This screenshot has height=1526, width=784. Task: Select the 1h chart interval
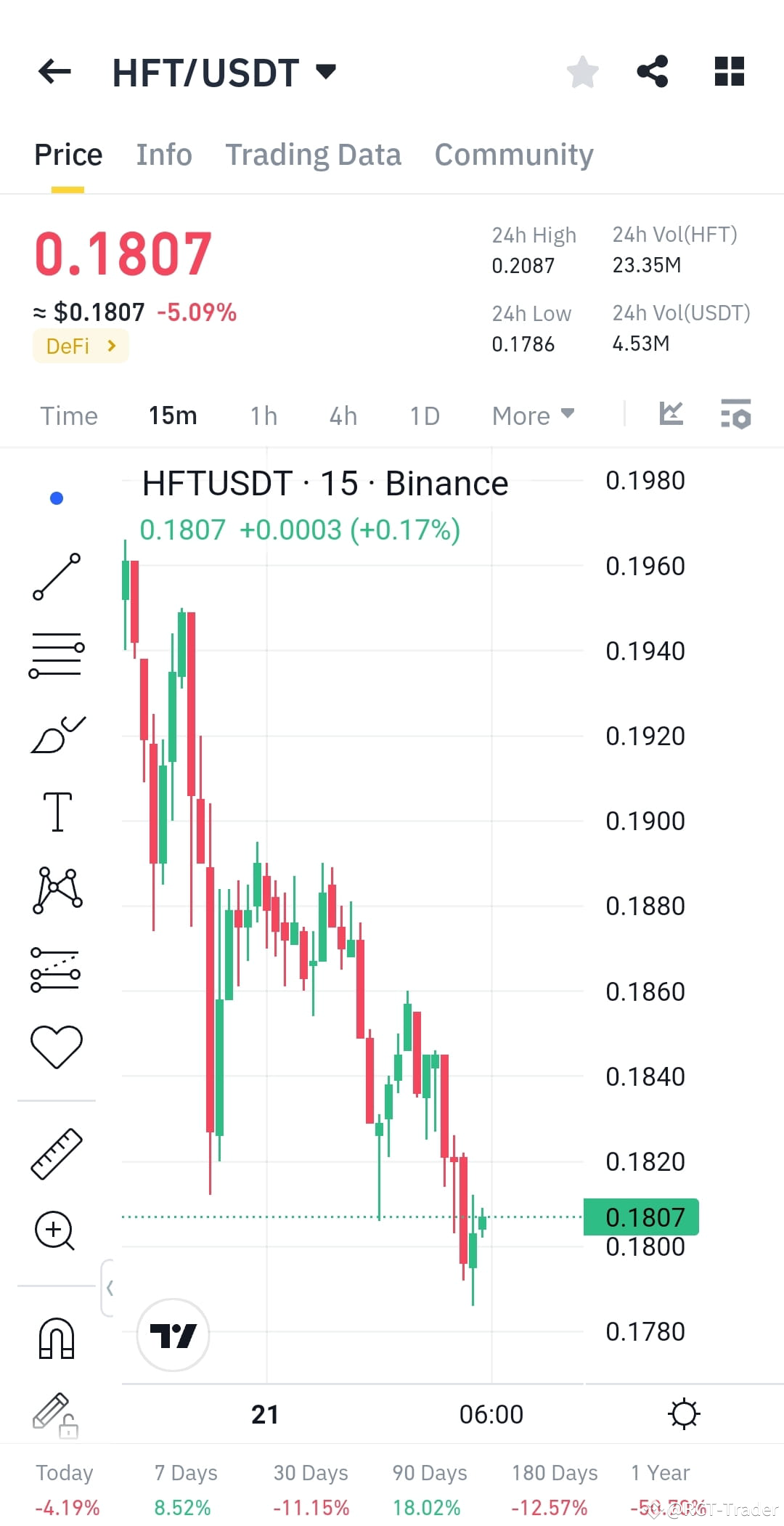263,415
